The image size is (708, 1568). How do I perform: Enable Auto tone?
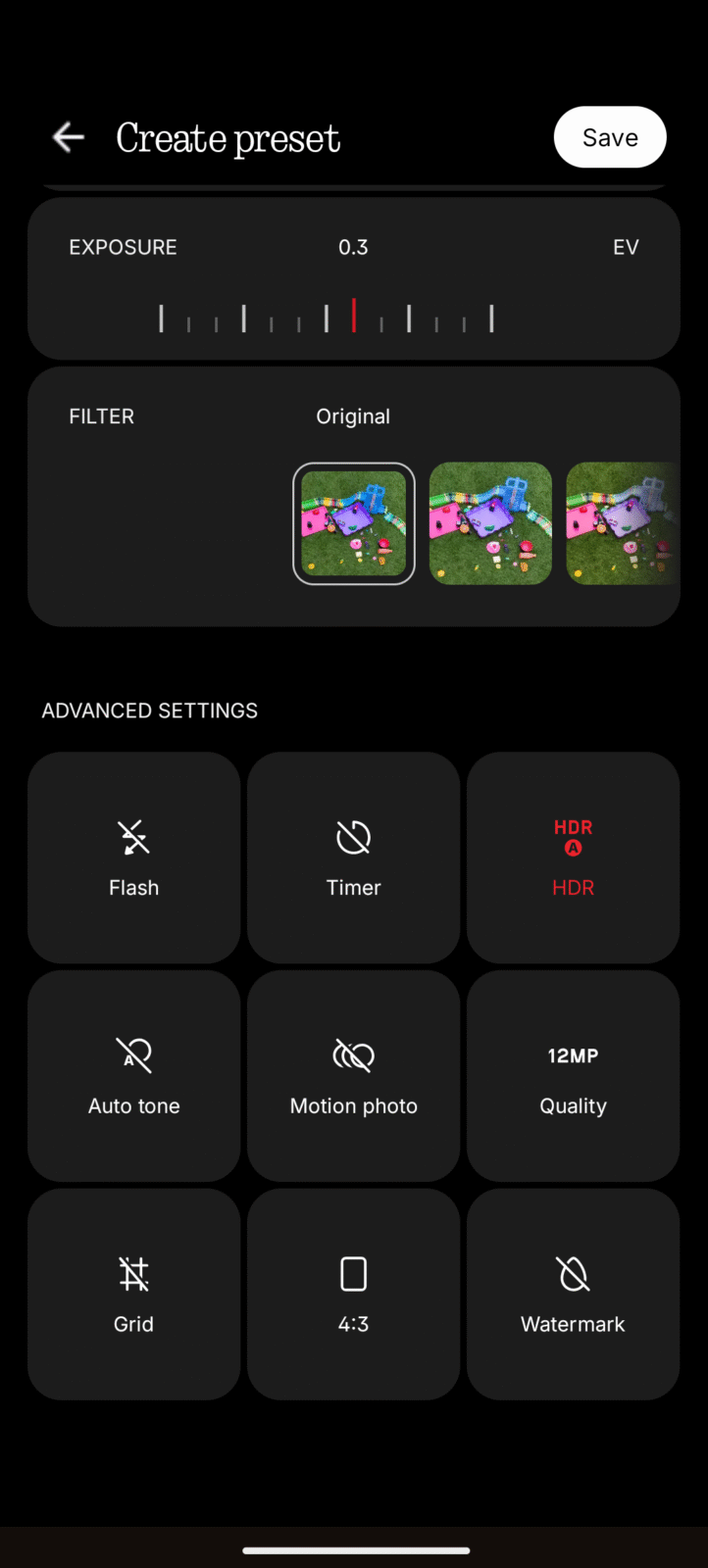[133, 1076]
